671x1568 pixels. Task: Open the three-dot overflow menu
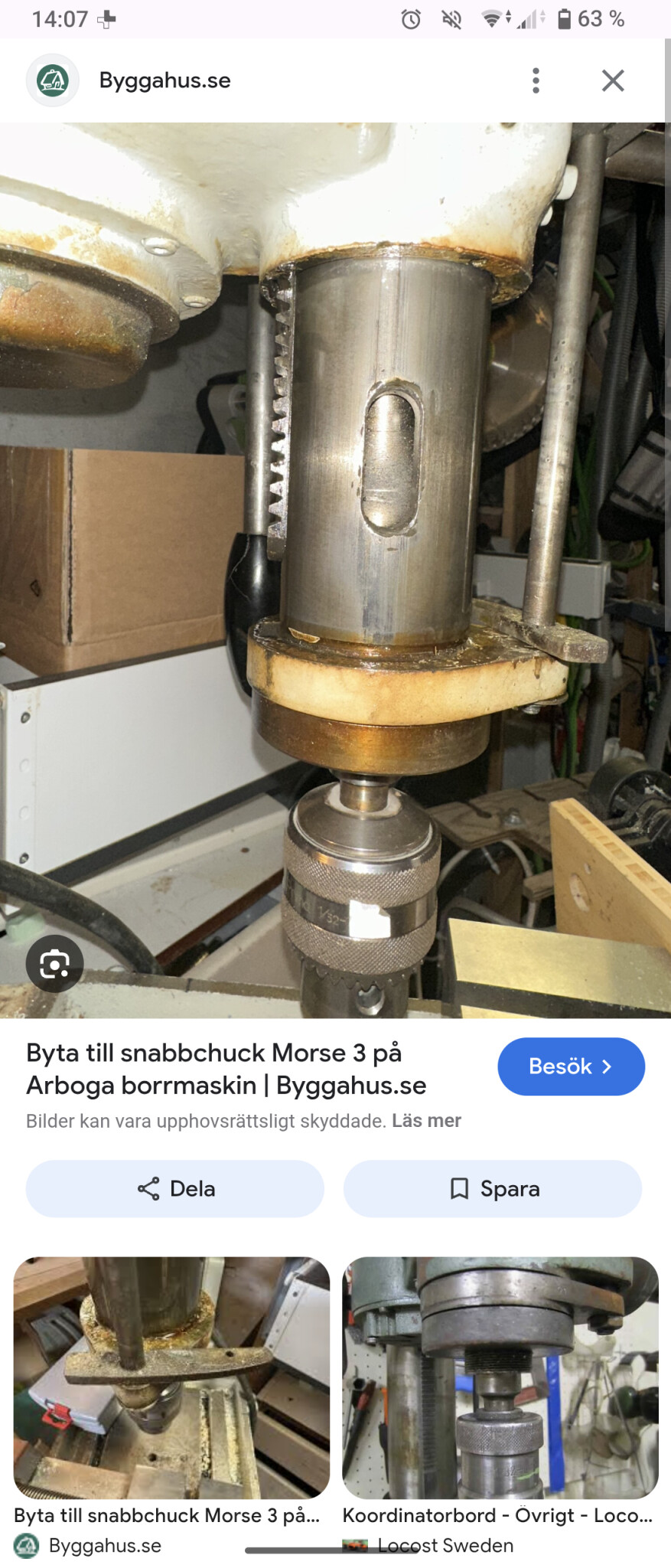click(x=536, y=80)
